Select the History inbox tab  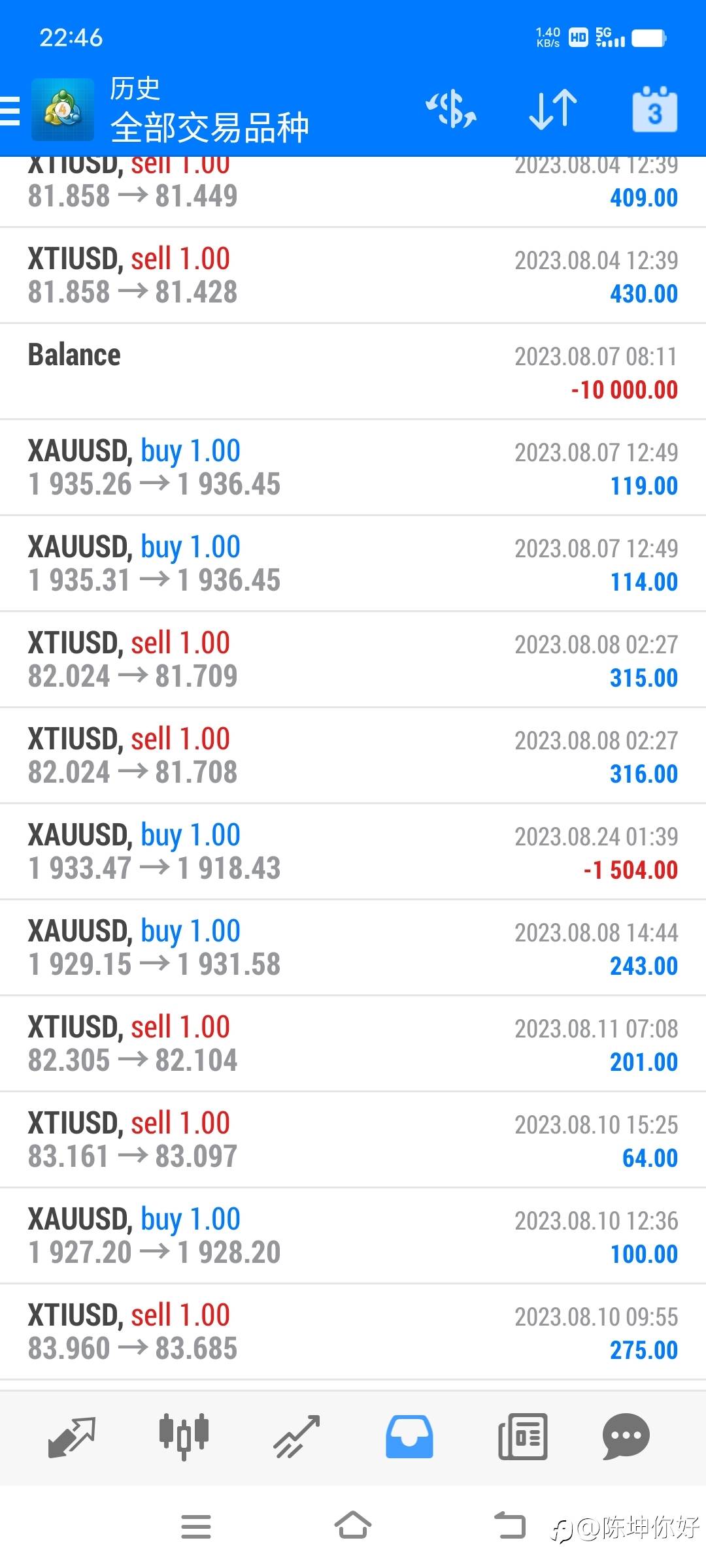tap(409, 1437)
